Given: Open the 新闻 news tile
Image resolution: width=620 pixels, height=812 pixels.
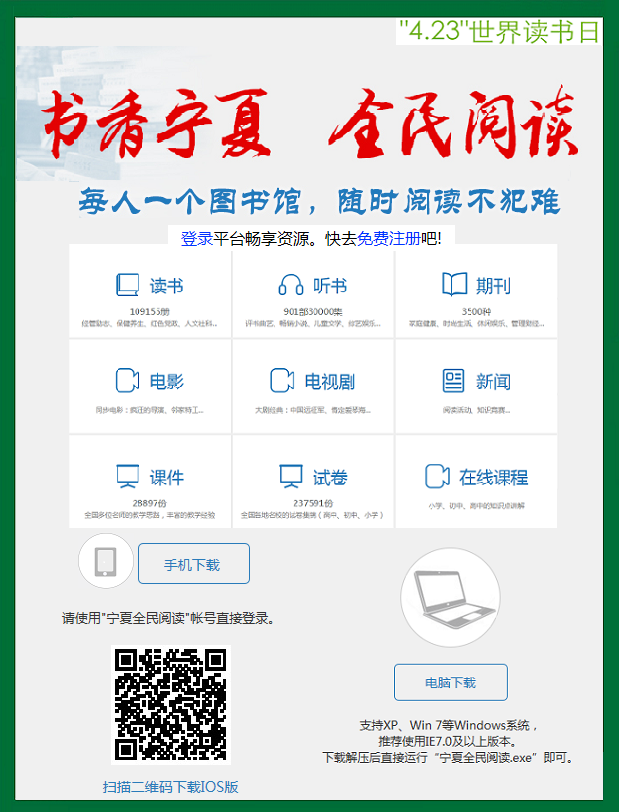Looking at the screenshot, I should coord(476,384).
